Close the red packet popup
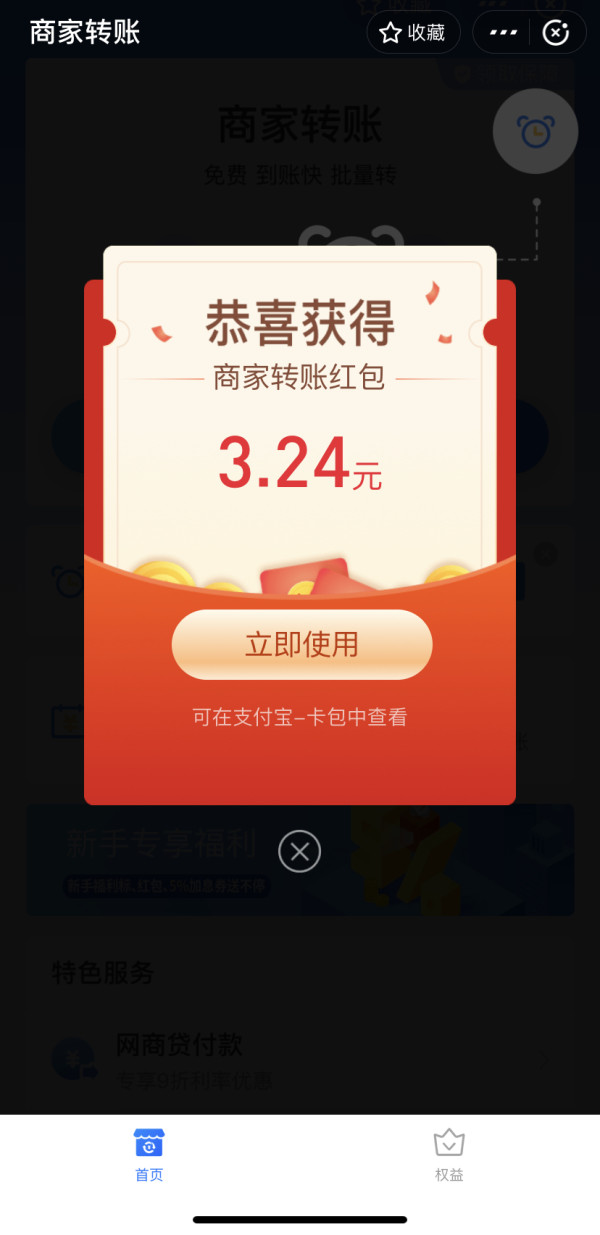Viewport: 600px width, 1235px height. [x=299, y=851]
